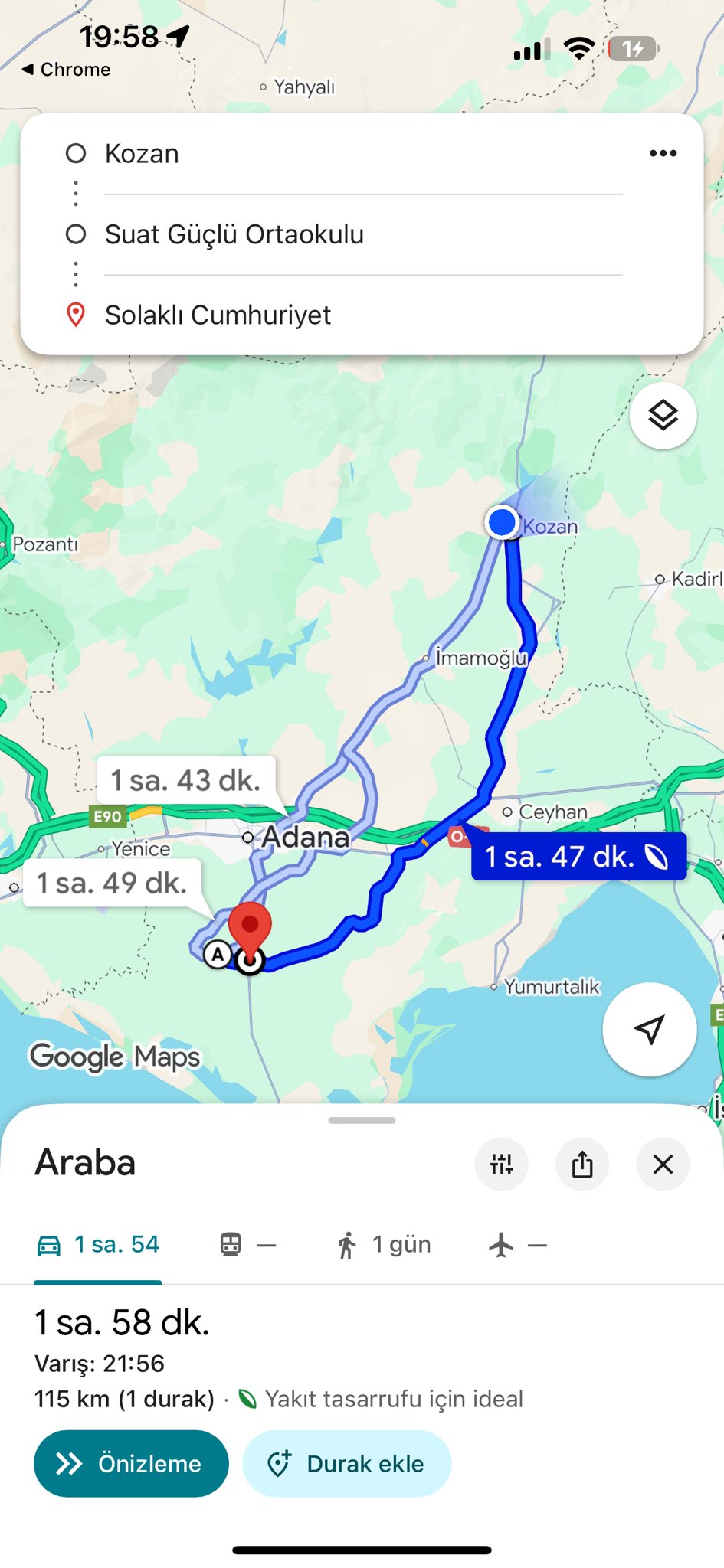This screenshot has width=724, height=1568.
Task: Start the Önizleme route preview
Action: [131, 1463]
